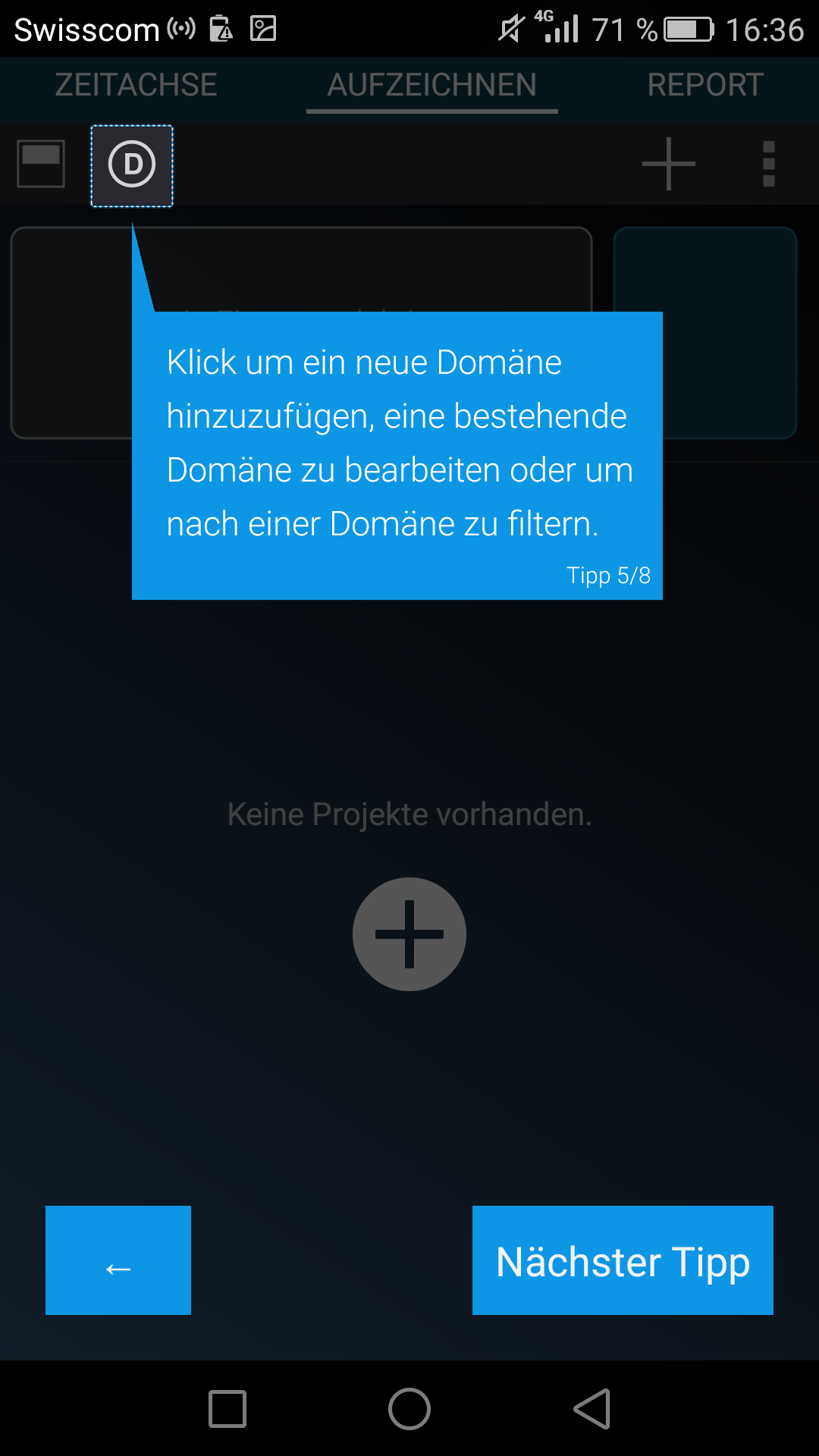Tap the plus icon in the toolbar
The width and height of the screenshot is (819, 1456).
668,164
